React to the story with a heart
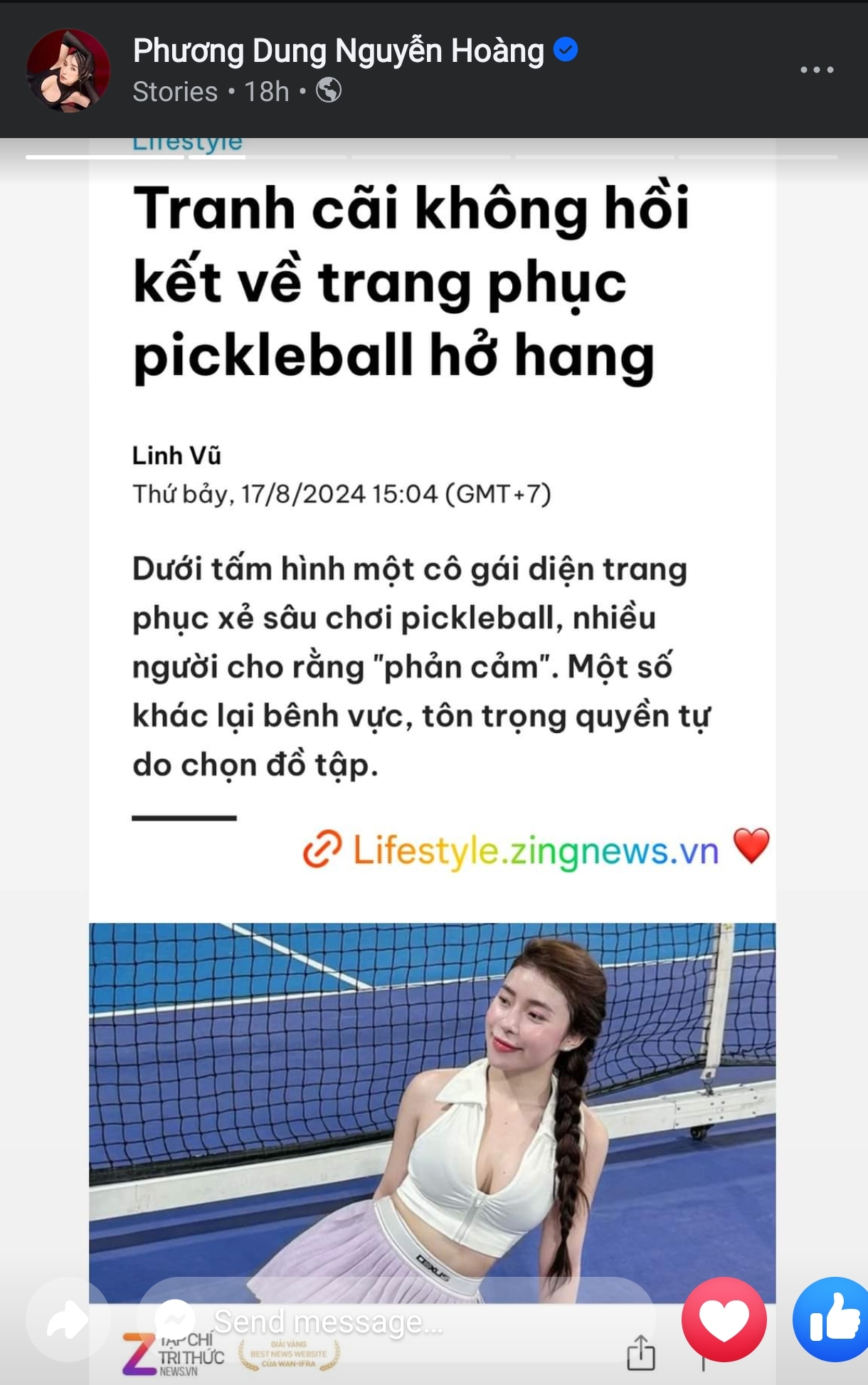The height and width of the screenshot is (1385, 868). (x=724, y=1319)
